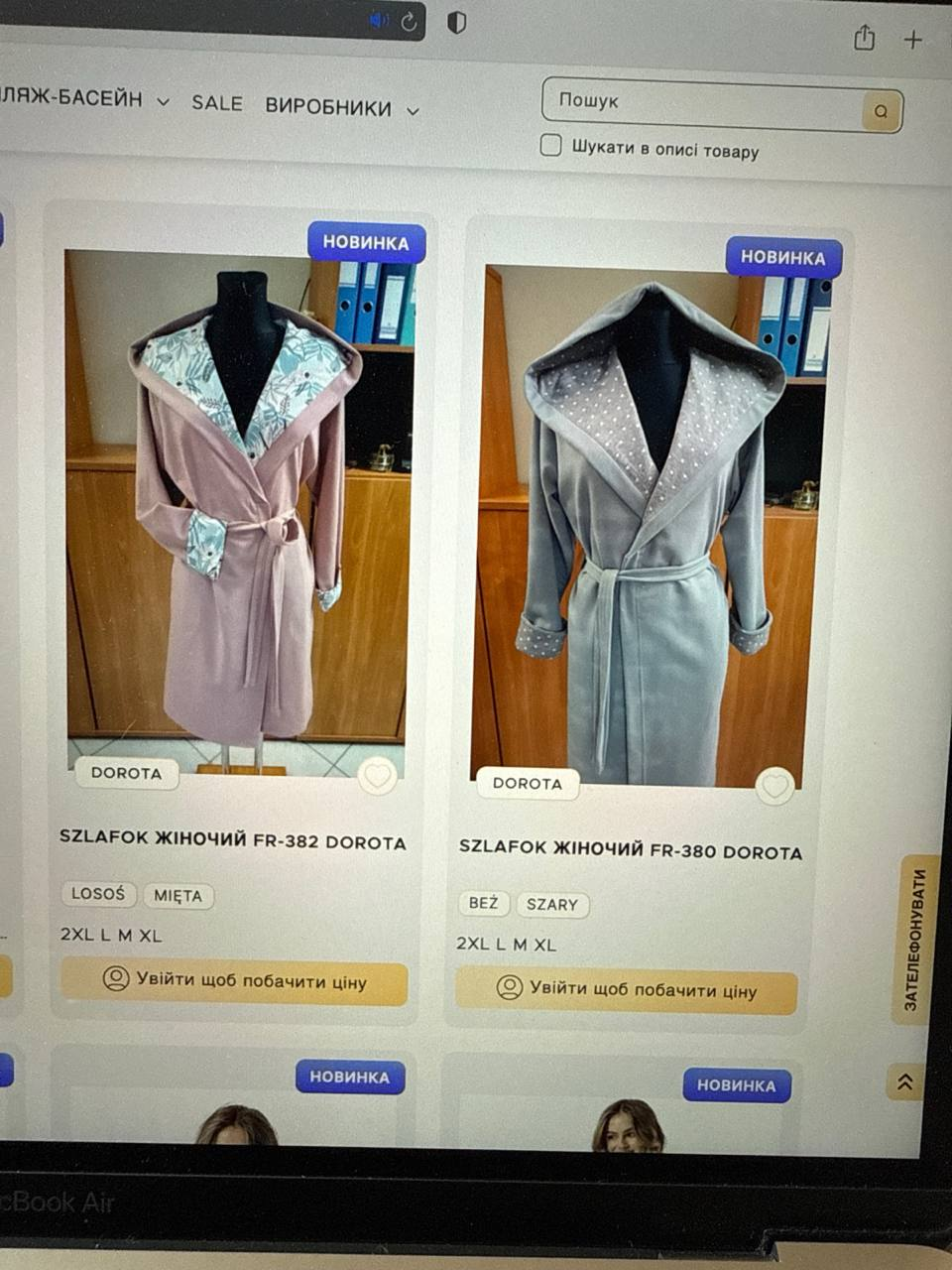The width and height of the screenshot is (952, 1270).
Task: Expand the ВИРОБНИКИ menu
Action: pyautogui.click(x=341, y=108)
